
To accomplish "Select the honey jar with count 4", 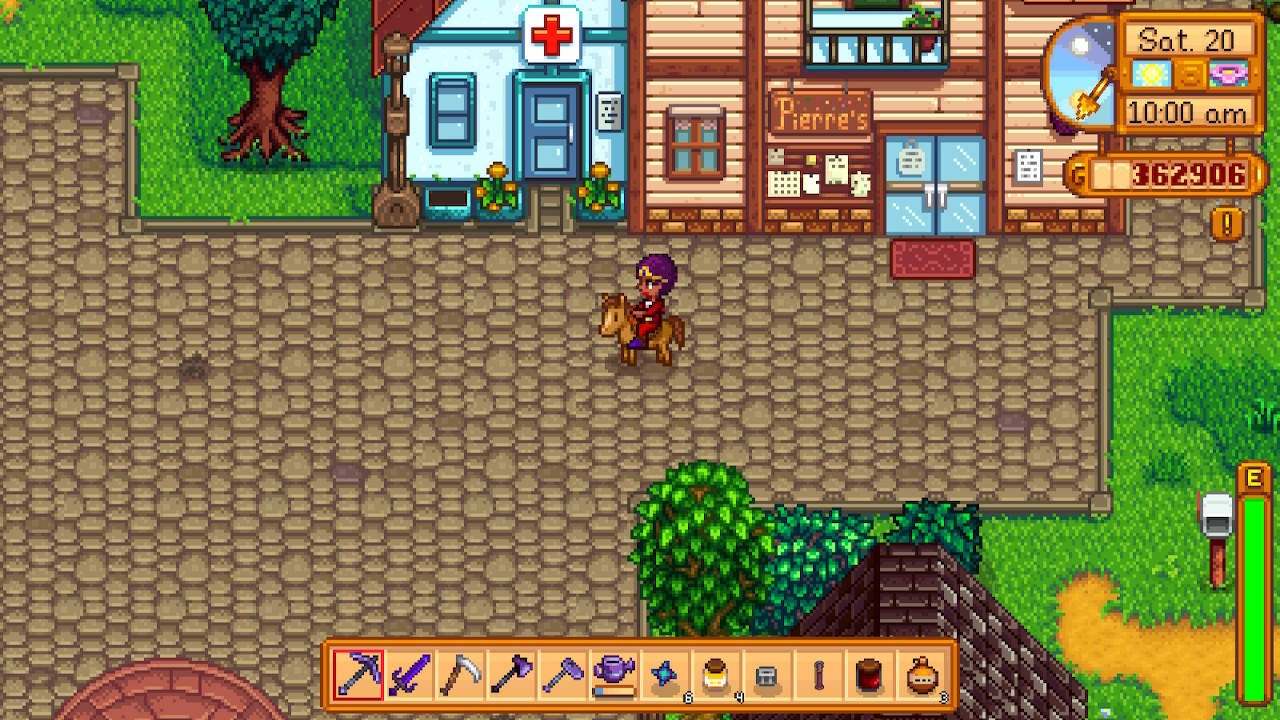I will coord(716,675).
